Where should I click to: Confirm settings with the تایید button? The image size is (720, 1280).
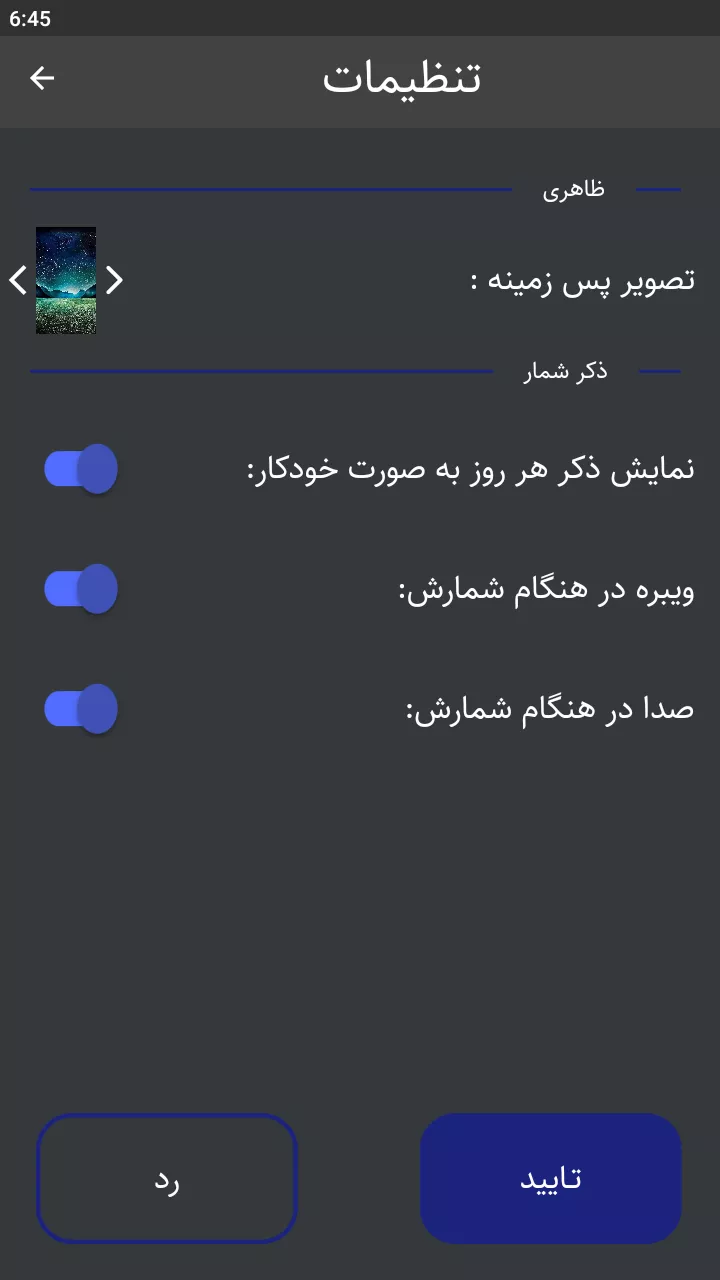click(551, 1179)
